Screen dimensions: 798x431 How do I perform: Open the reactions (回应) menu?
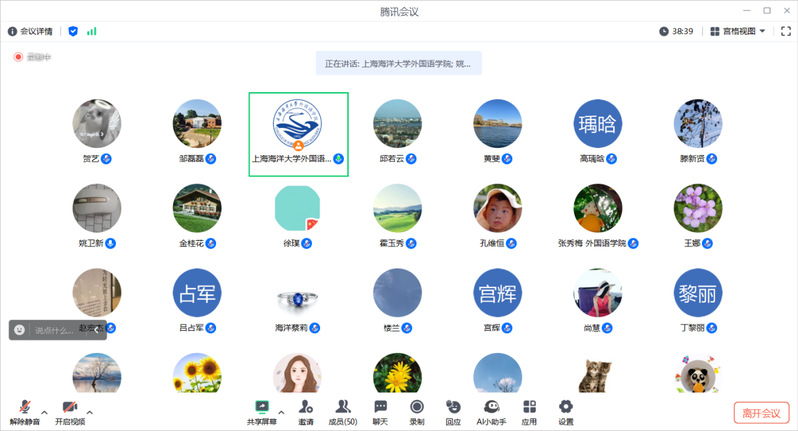tap(453, 412)
